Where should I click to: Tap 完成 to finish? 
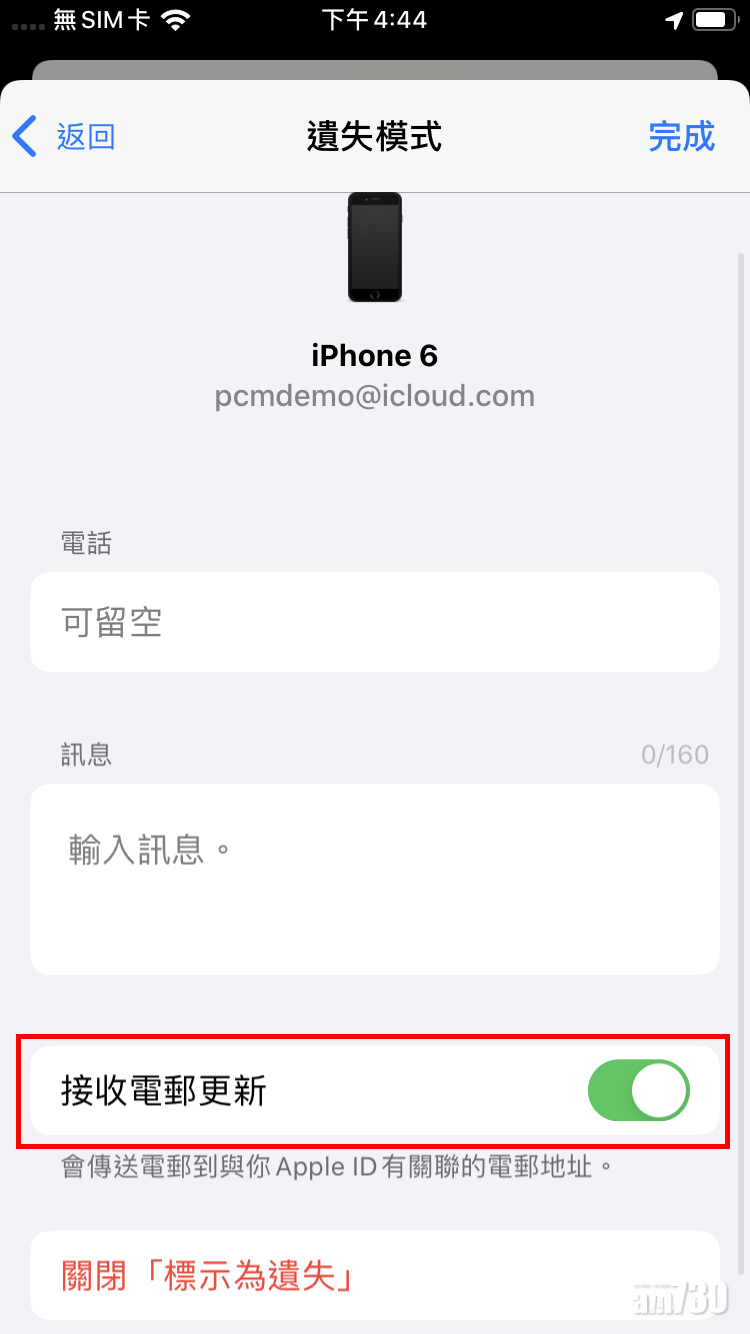pos(681,136)
